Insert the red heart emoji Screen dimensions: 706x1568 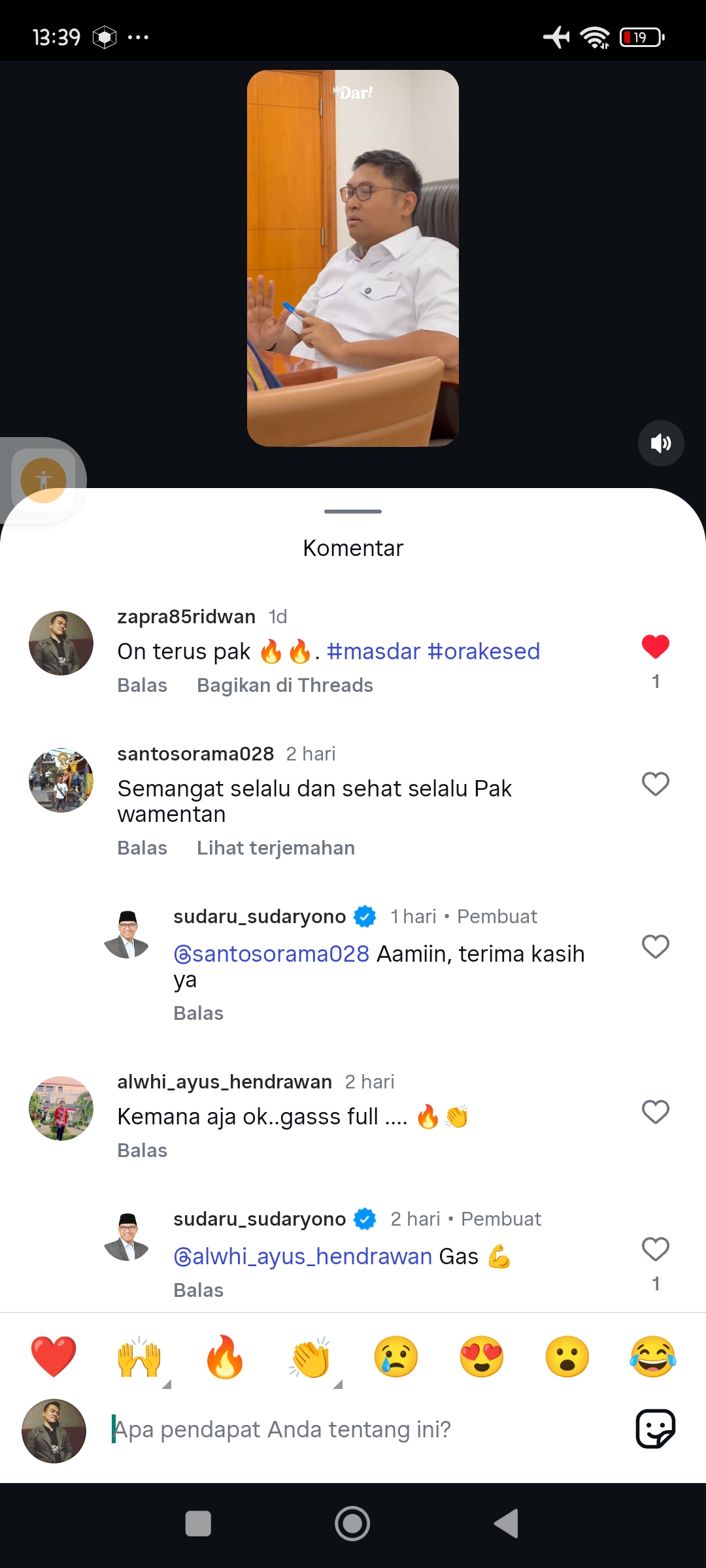tap(54, 1356)
